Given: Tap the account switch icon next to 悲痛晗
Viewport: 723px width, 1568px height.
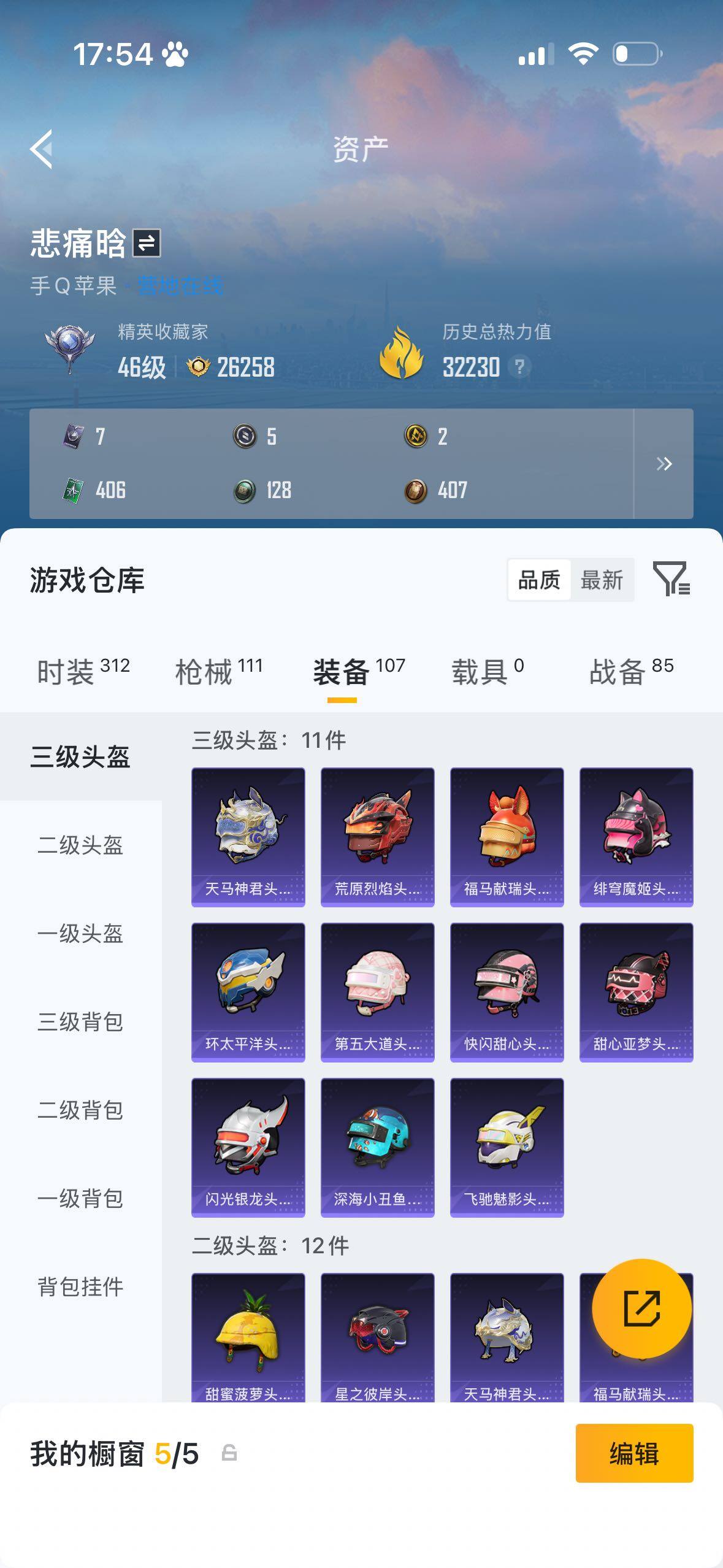Looking at the screenshot, I should pos(147,243).
